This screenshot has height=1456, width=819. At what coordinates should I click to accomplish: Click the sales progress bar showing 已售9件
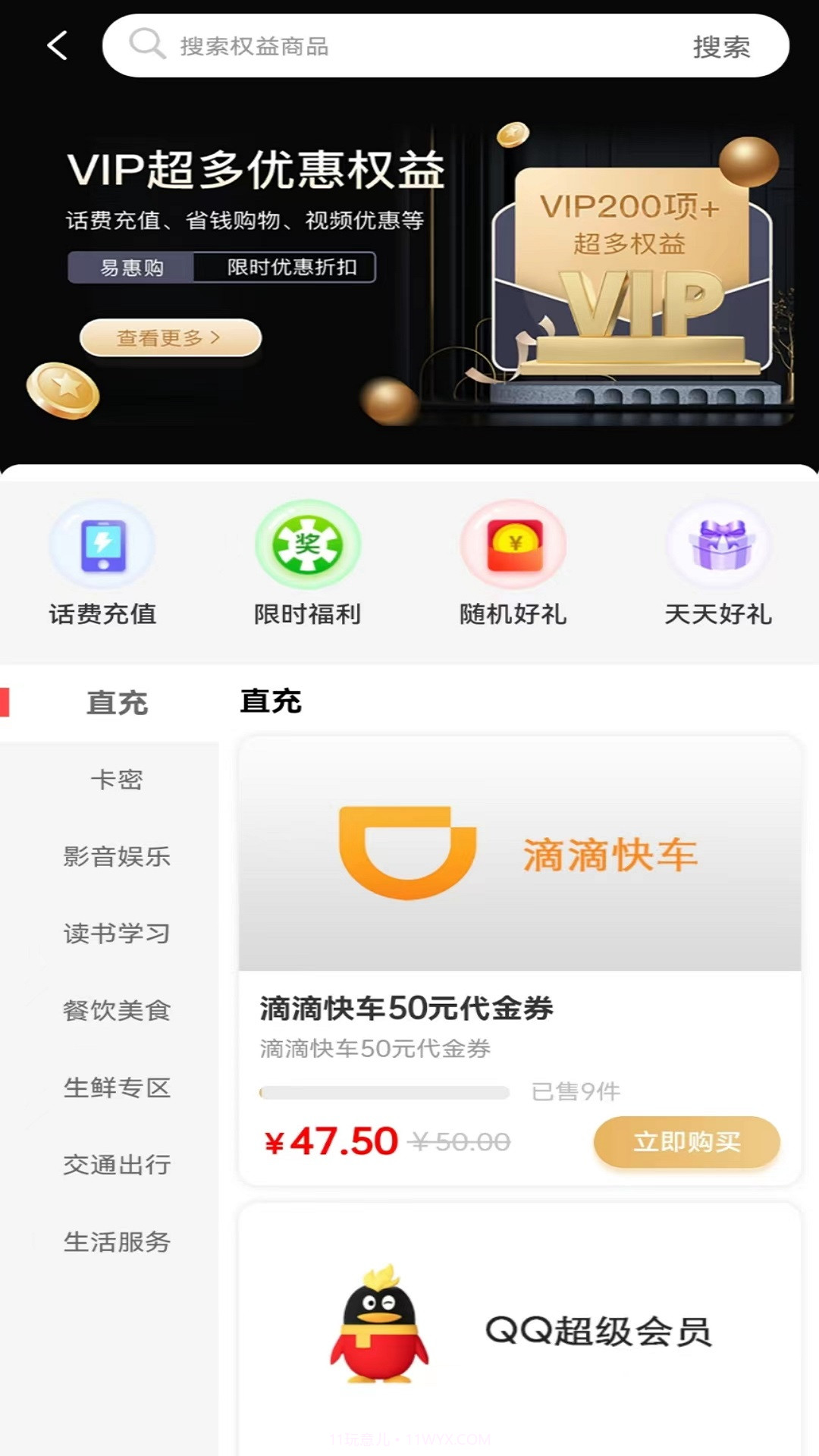click(x=383, y=1092)
